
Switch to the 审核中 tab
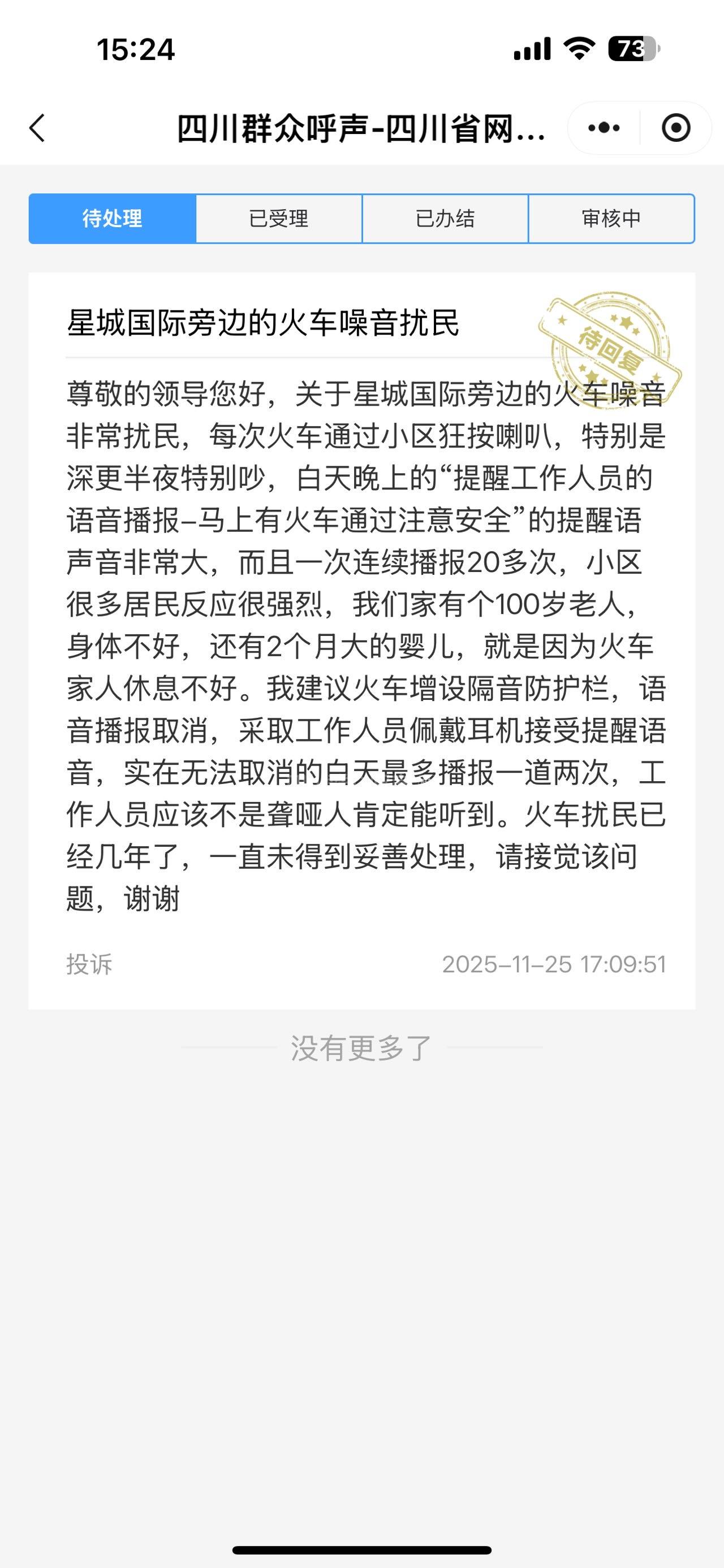pos(611,219)
